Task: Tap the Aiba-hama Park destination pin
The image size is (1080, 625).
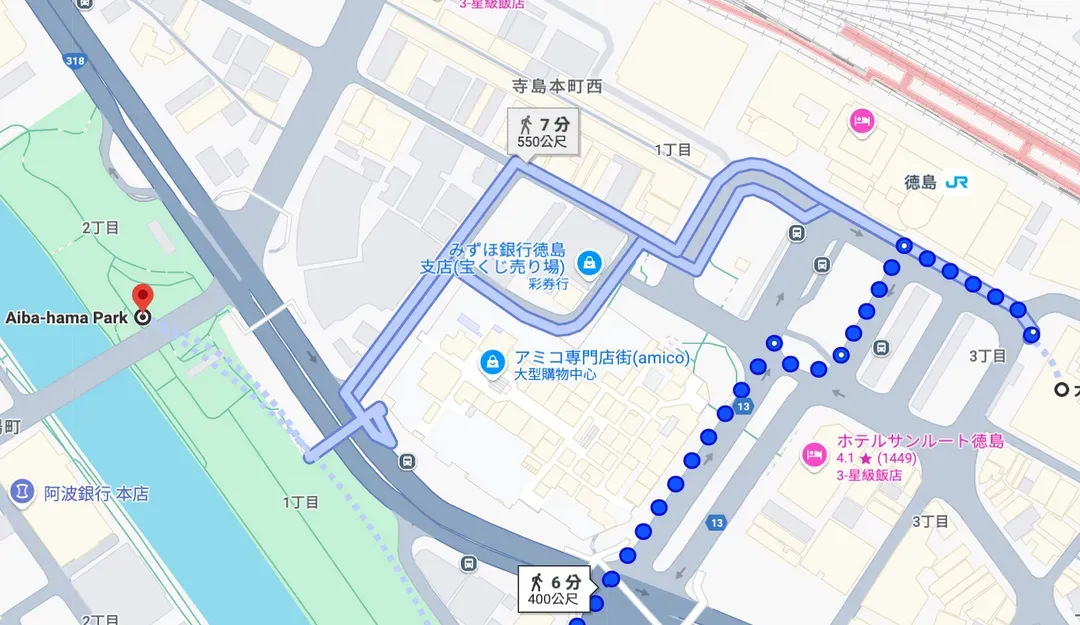Action: click(143, 298)
